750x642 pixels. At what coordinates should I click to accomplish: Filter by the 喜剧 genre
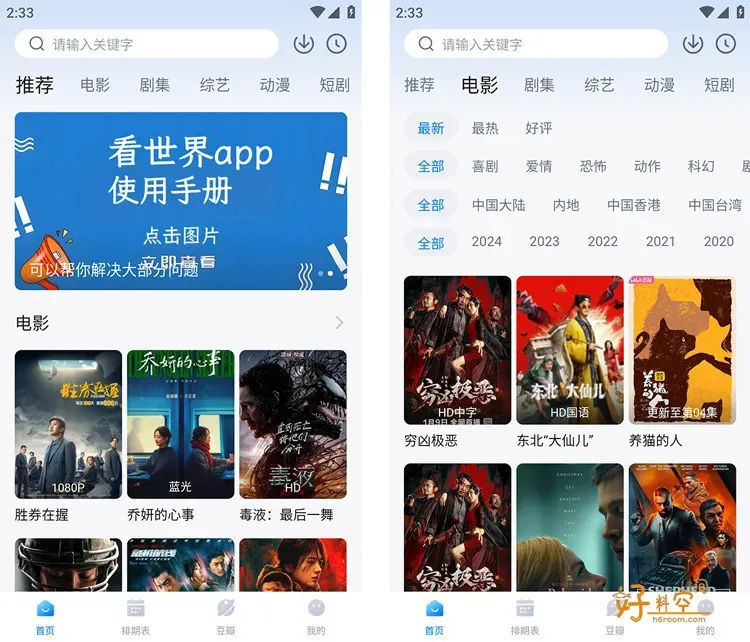pyautogui.click(x=485, y=166)
